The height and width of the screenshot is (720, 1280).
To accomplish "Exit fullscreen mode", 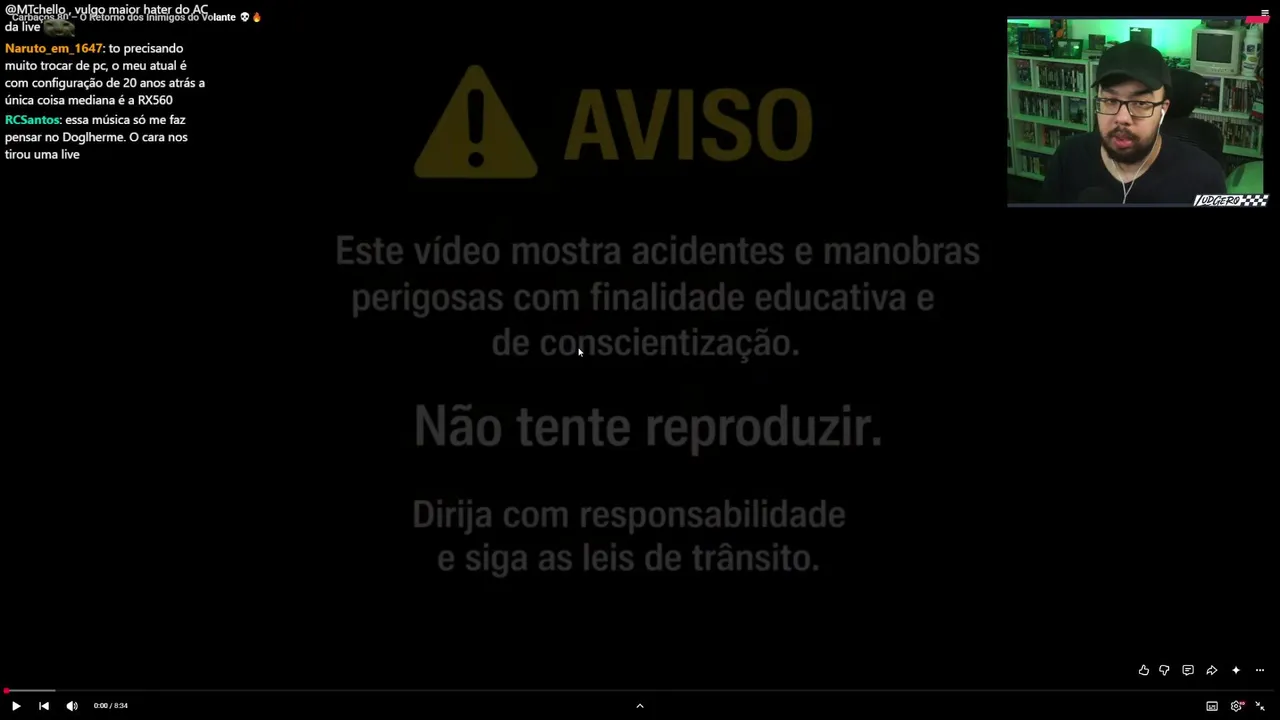I will 1260,706.
